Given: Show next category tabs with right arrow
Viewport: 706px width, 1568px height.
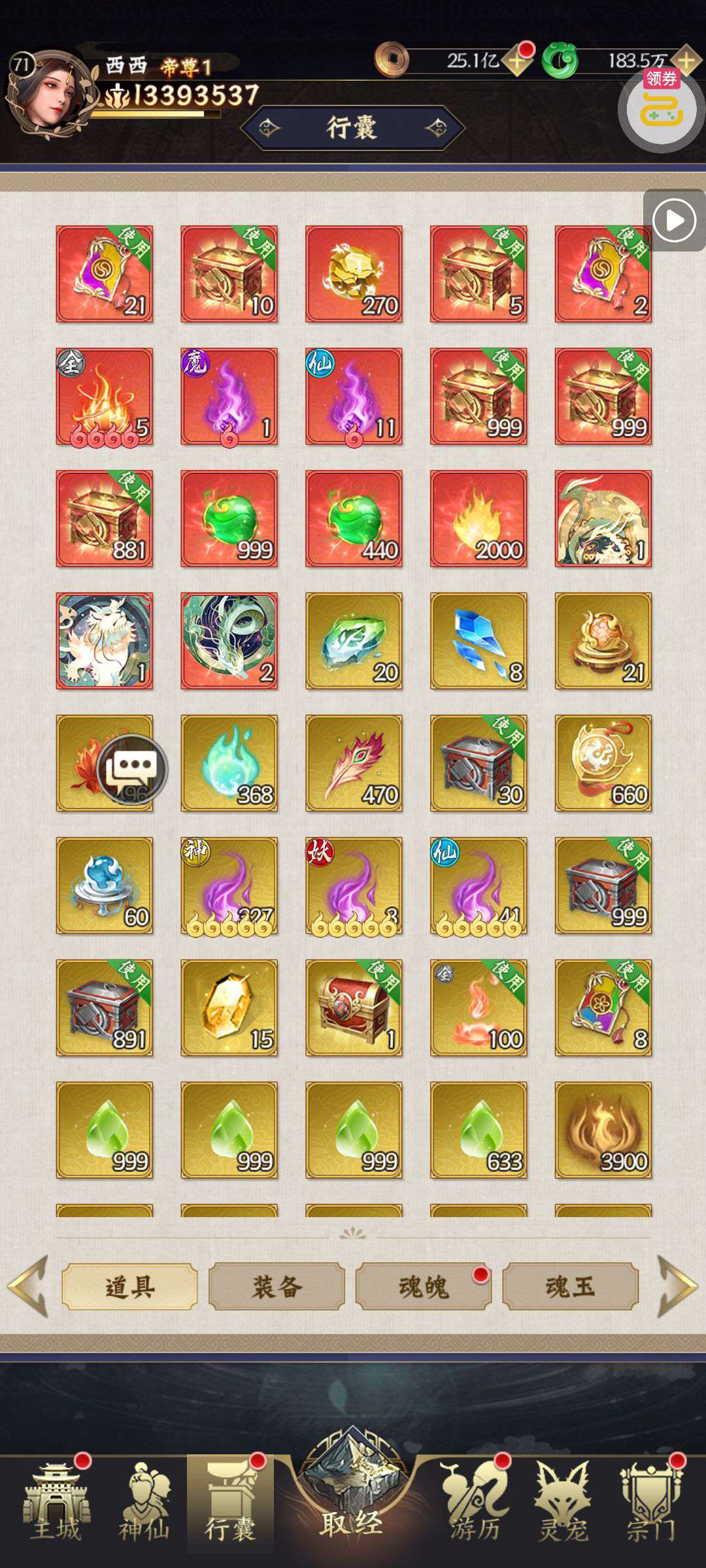Looking at the screenshot, I should pos(678,1286).
